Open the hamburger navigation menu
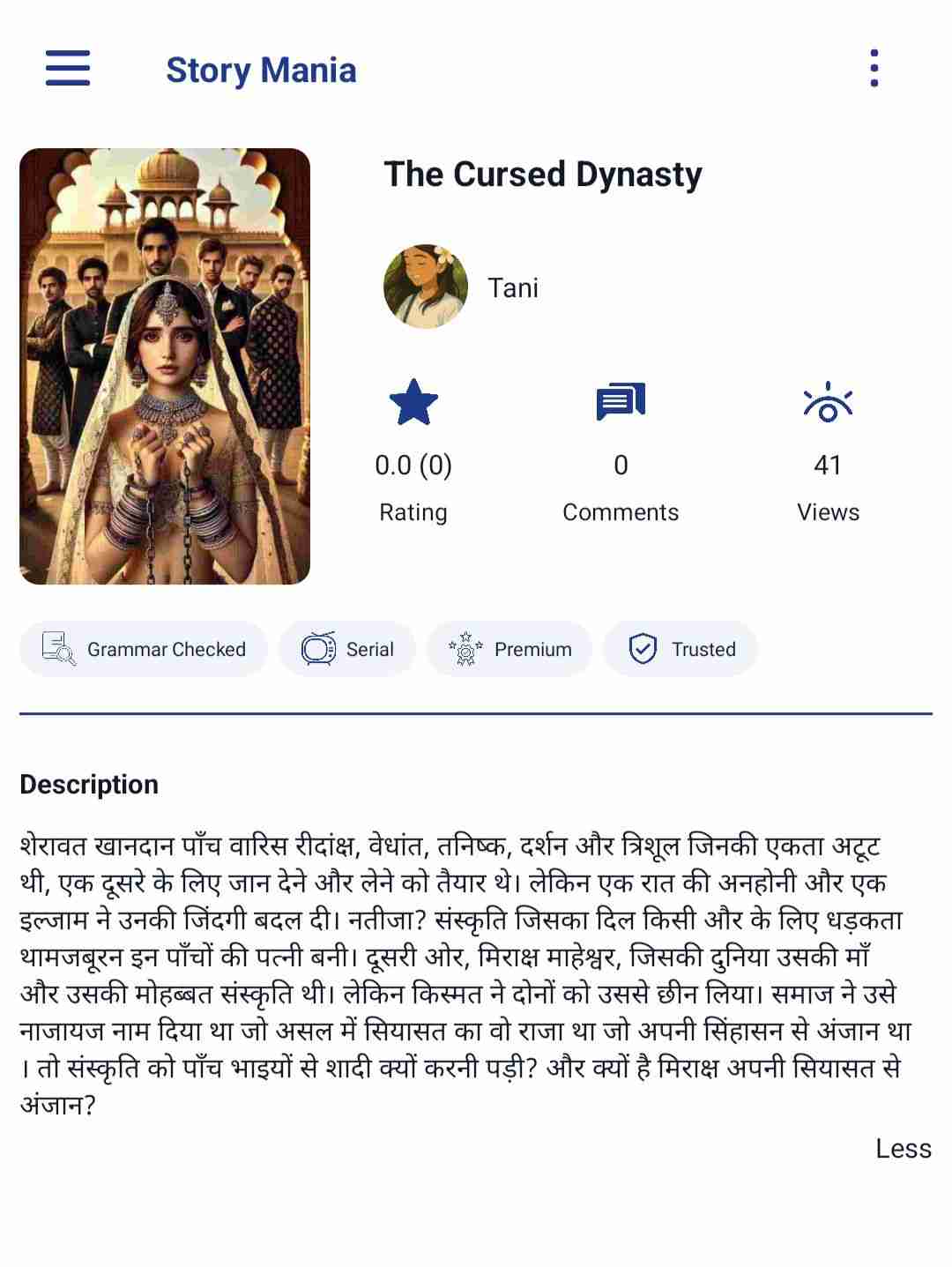The image size is (952, 1267). click(x=68, y=68)
